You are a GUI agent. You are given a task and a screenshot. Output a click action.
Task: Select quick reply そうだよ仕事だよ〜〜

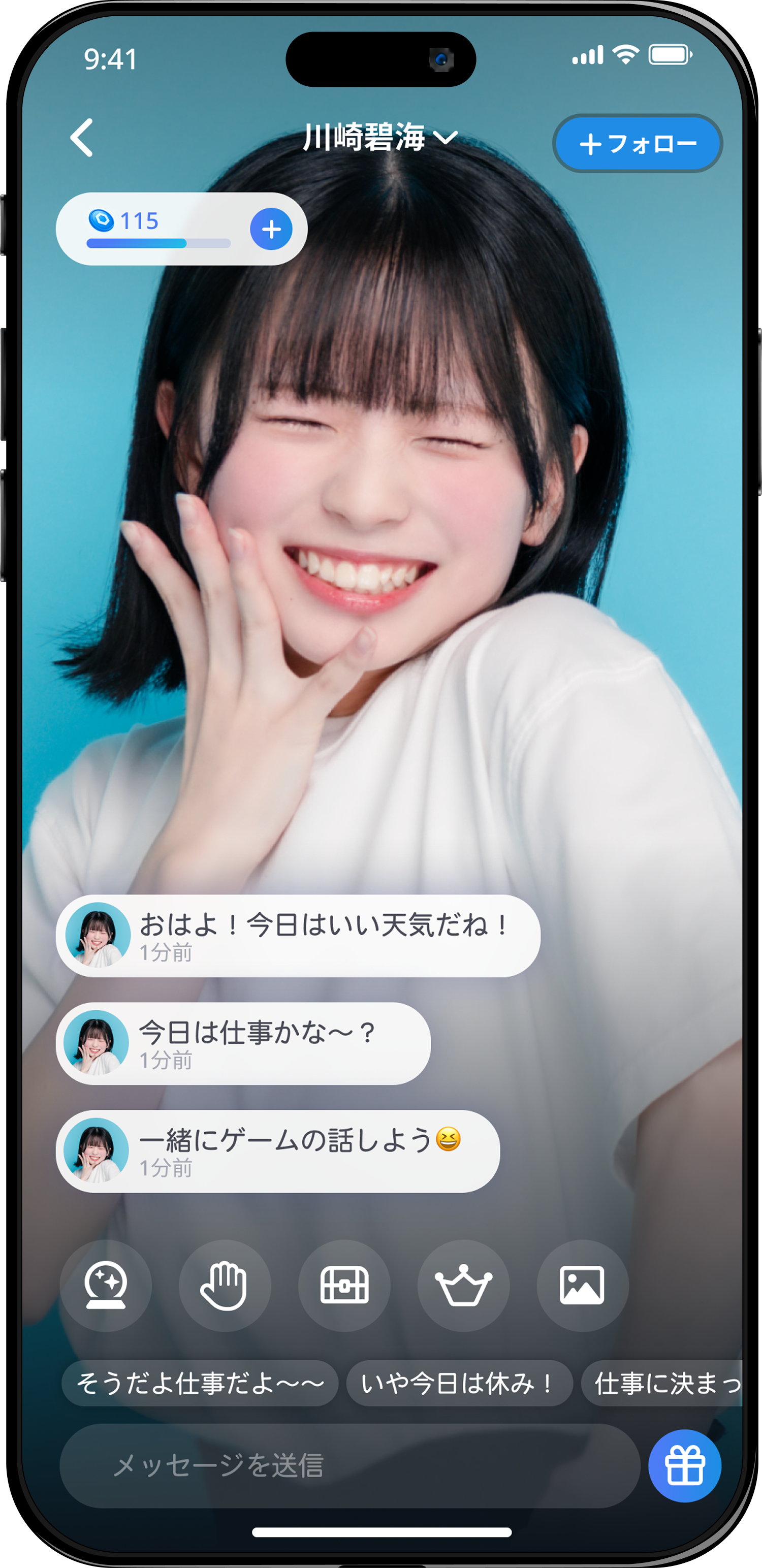(x=200, y=1383)
